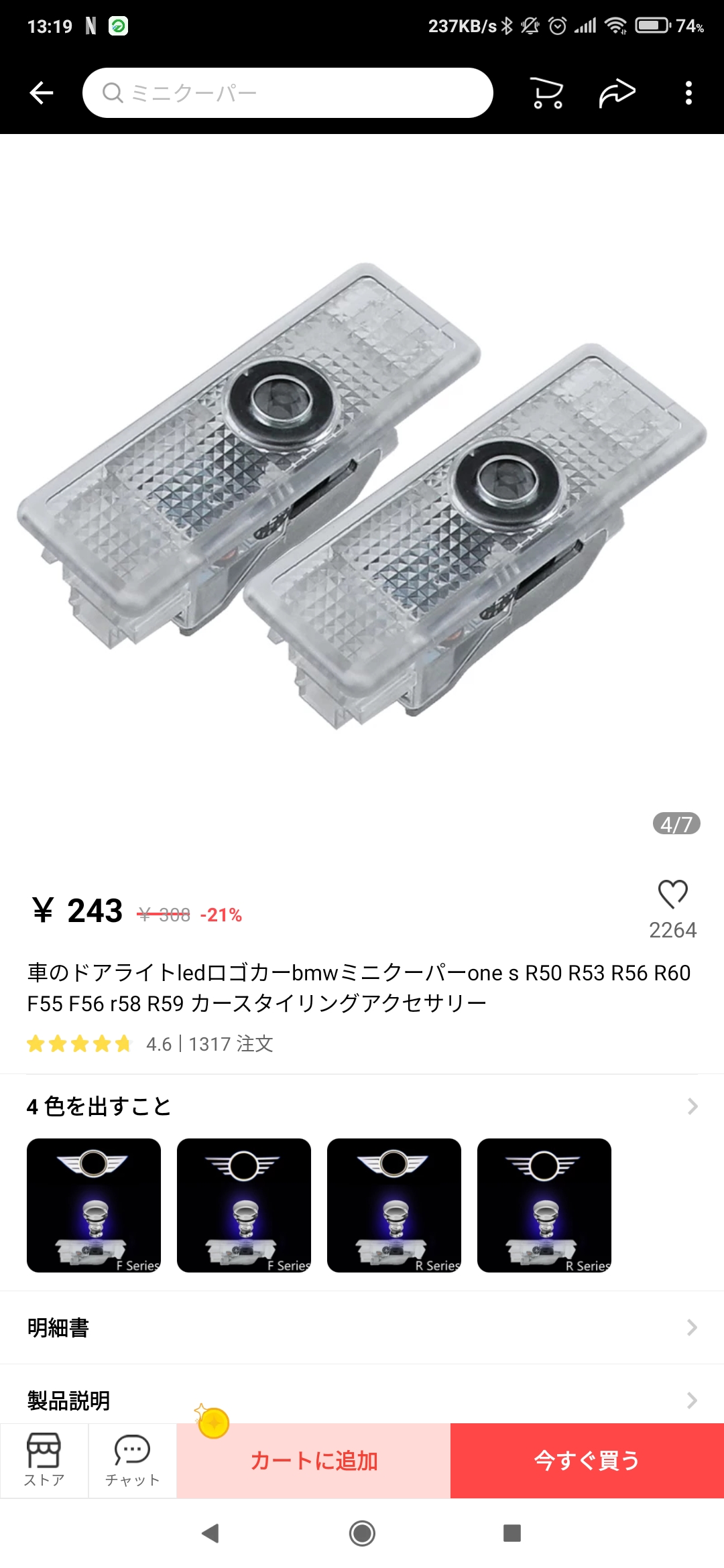Tap the product image to enlarge

coord(362,496)
